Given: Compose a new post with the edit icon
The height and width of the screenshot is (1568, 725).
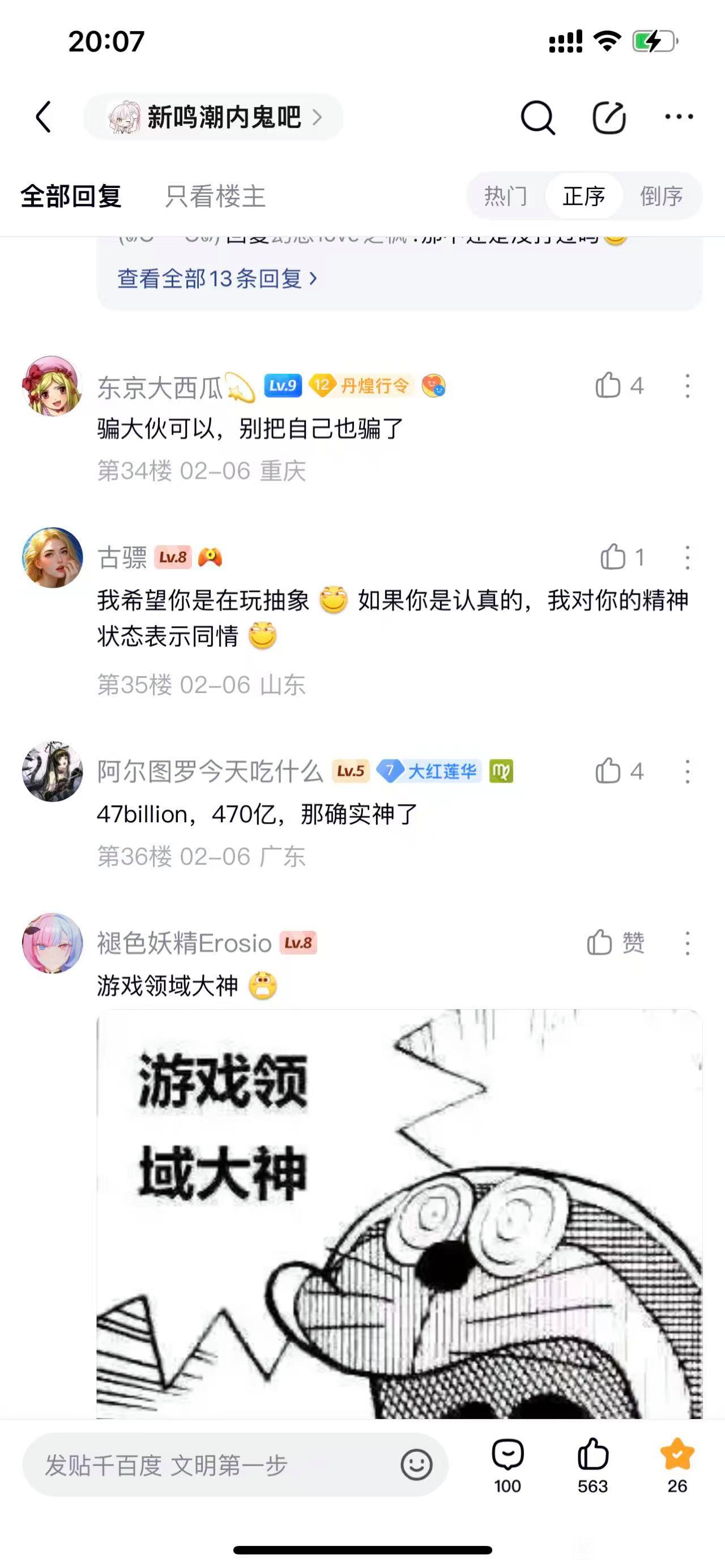Looking at the screenshot, I should (609, 117).
